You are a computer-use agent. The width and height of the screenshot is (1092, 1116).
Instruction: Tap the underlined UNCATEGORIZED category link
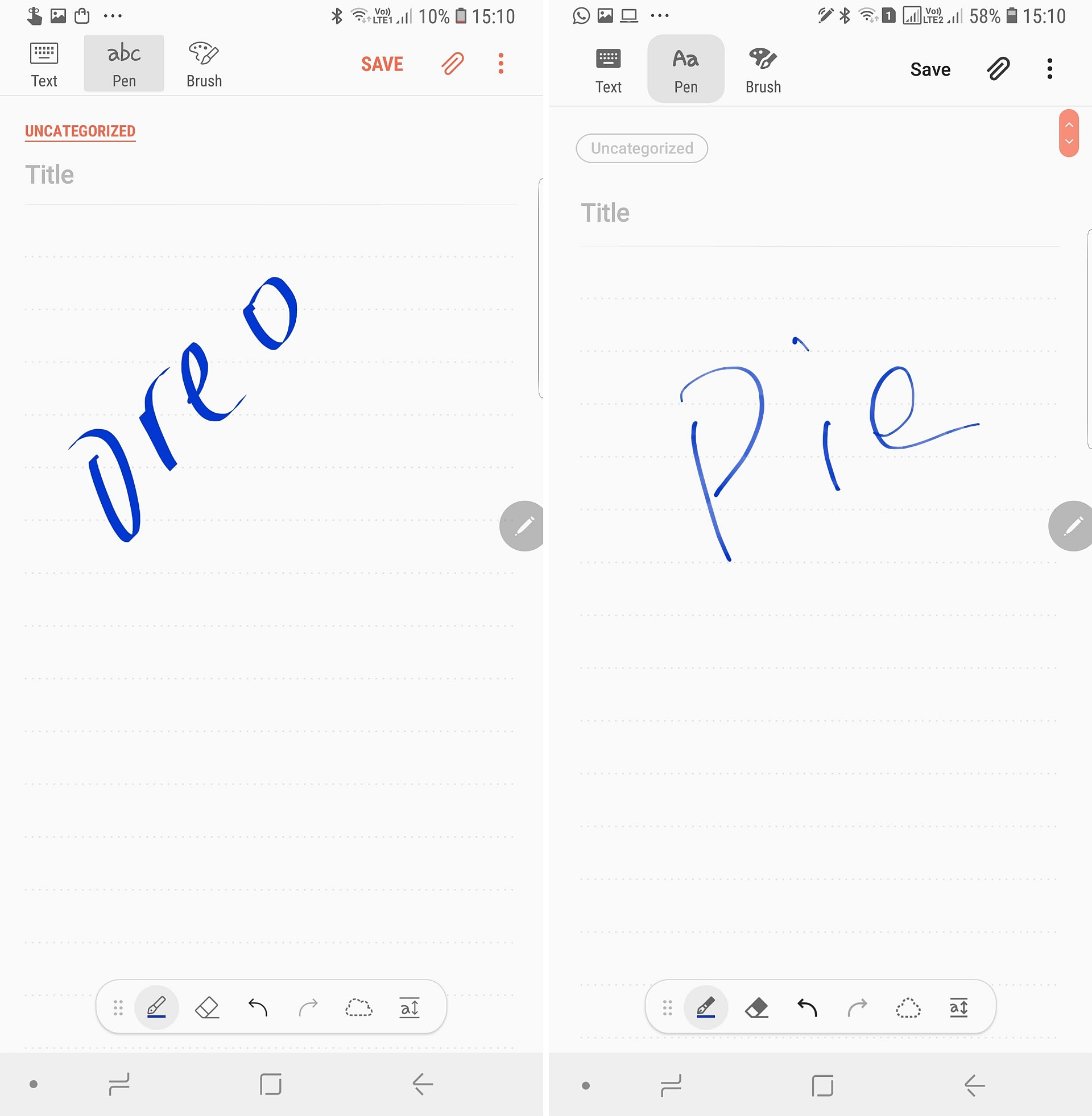pyautogui.click(x=80, y=131)
